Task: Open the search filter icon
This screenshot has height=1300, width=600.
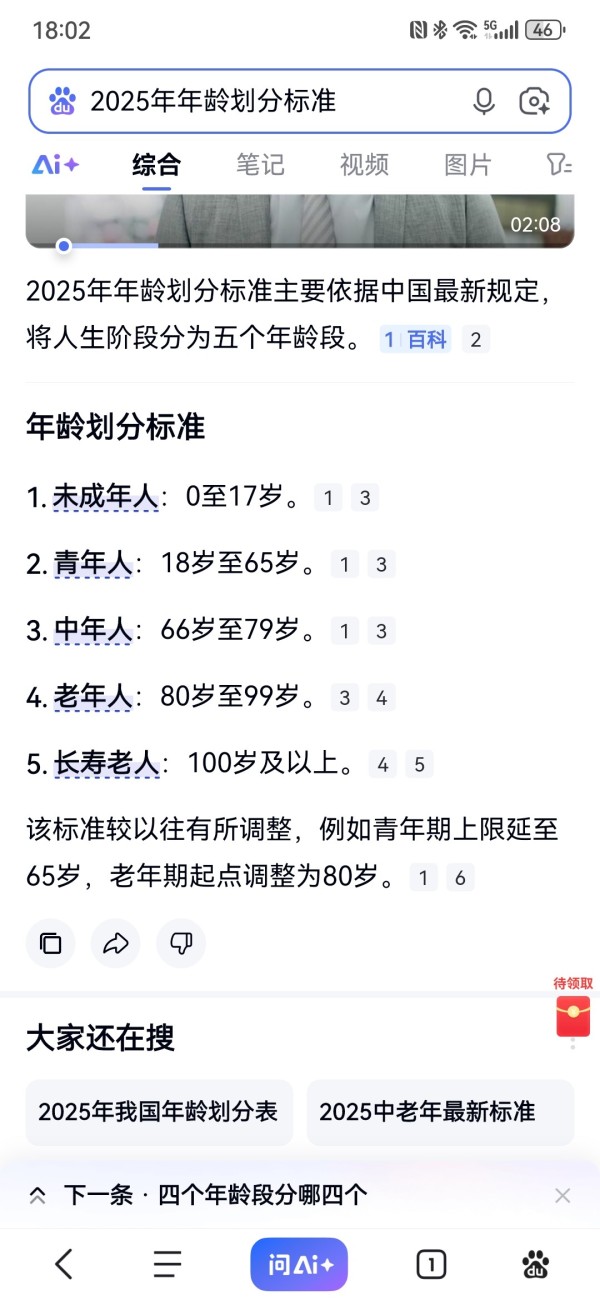Action: 559,165
